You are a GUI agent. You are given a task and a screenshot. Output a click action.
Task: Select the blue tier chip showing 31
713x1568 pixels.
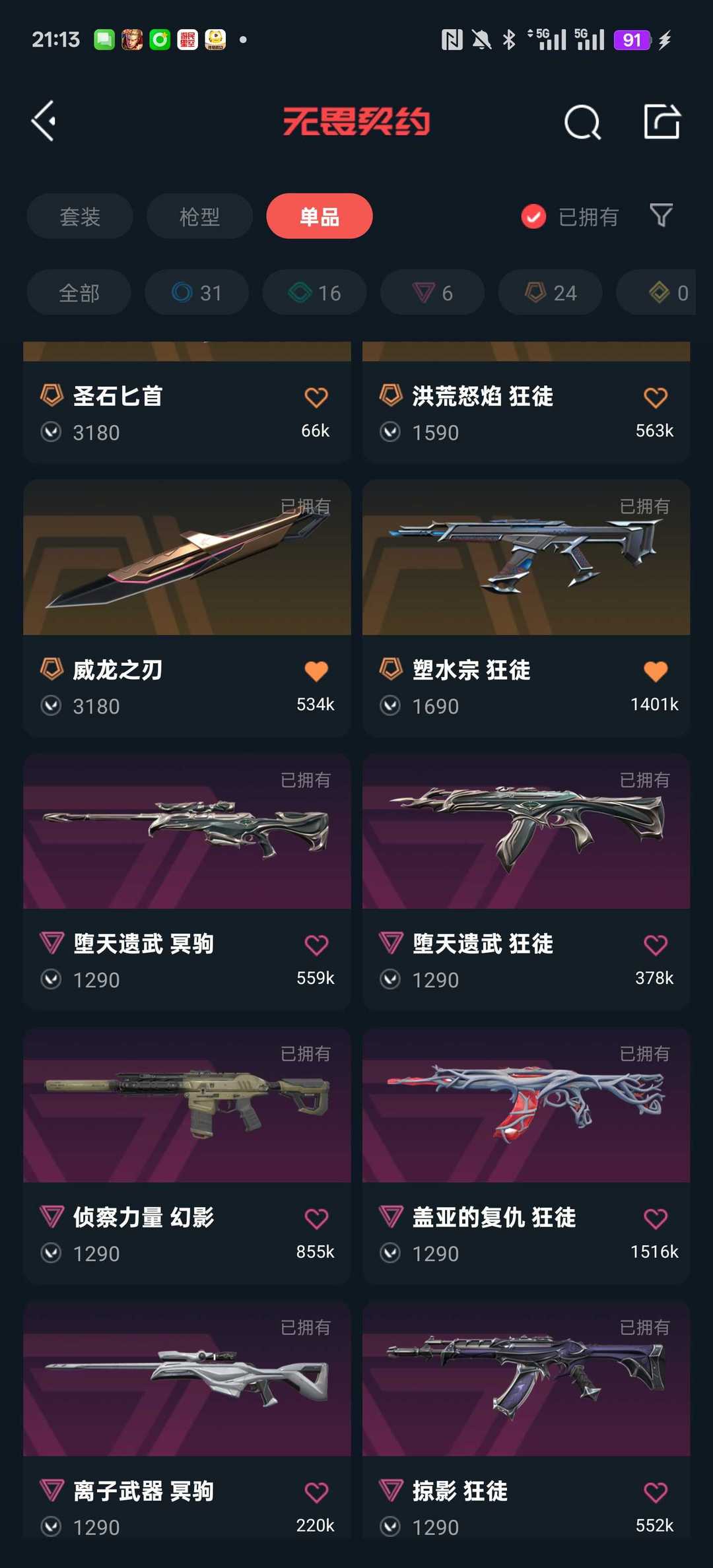[x=197, y=292]
